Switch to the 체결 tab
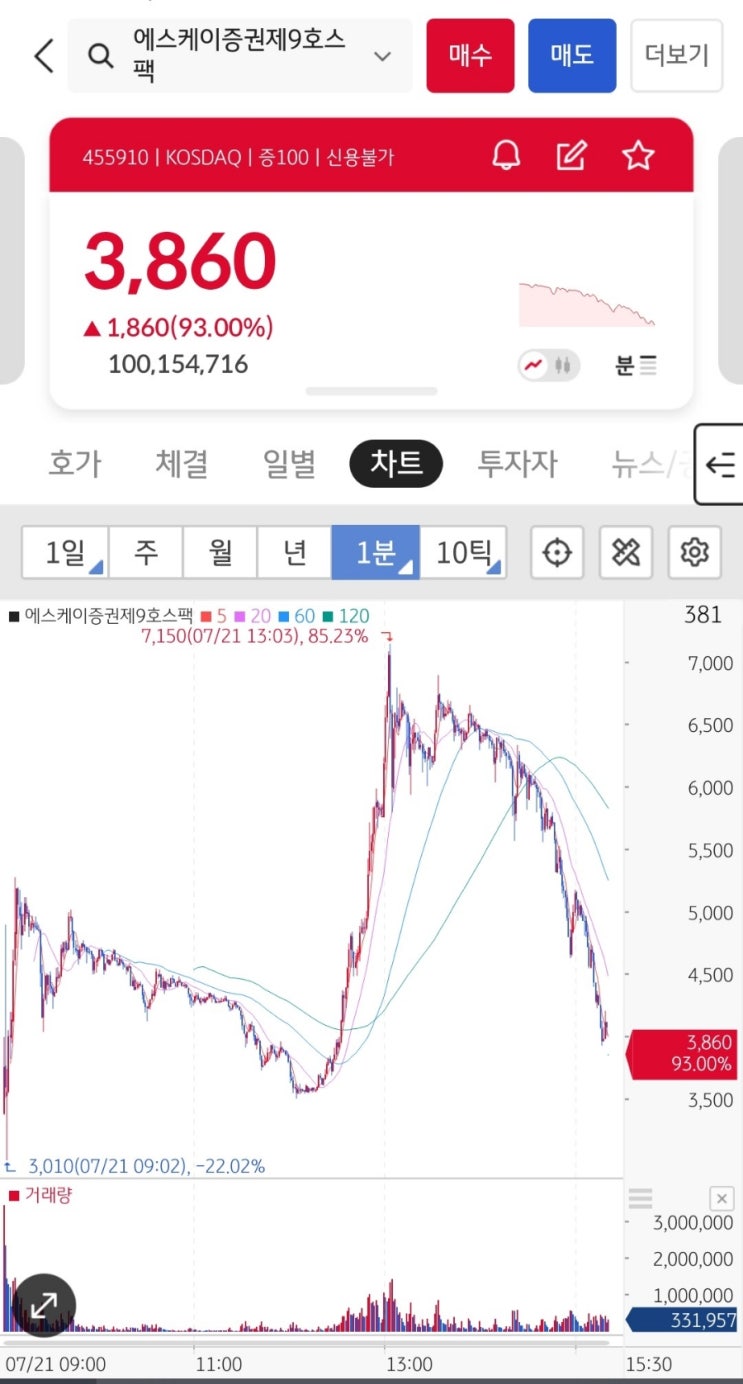Image resolution: width=743 pixels, height=1384 pixels. click(182, 464)
